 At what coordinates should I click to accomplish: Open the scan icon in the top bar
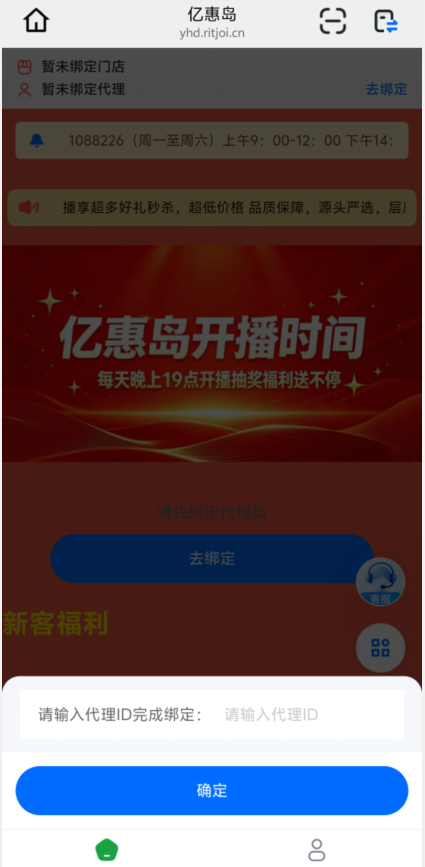333,22
